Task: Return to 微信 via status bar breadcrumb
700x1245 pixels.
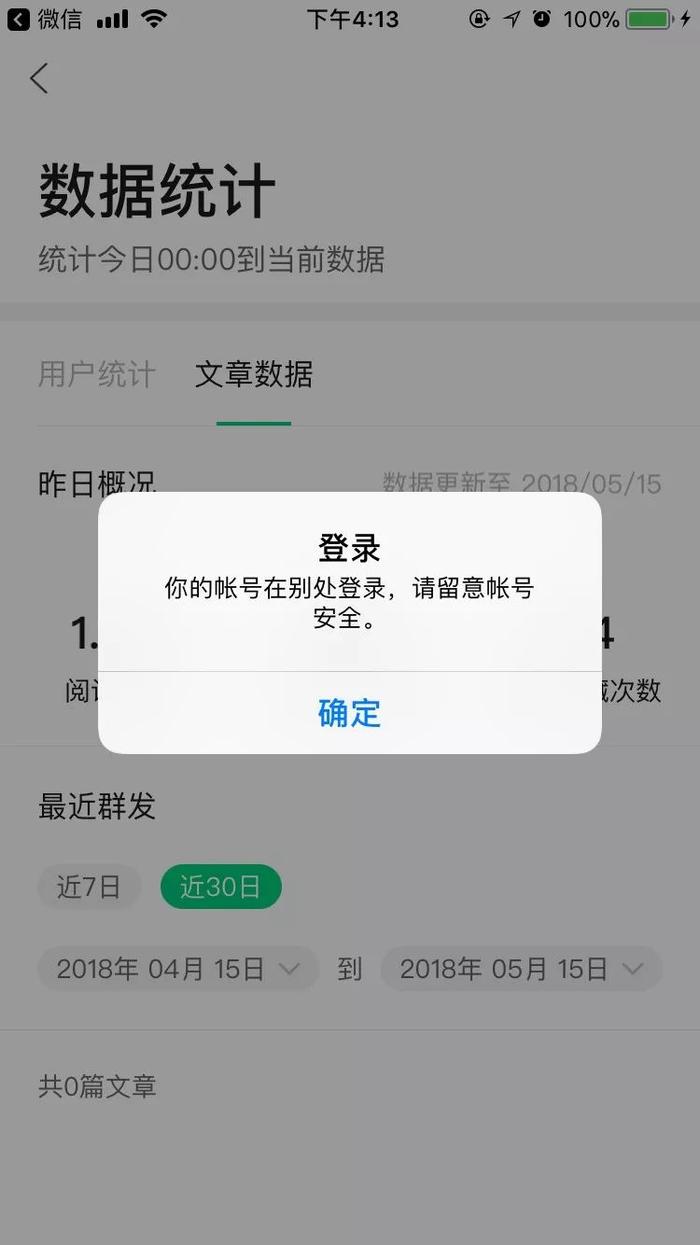Action: coord(46,19)
